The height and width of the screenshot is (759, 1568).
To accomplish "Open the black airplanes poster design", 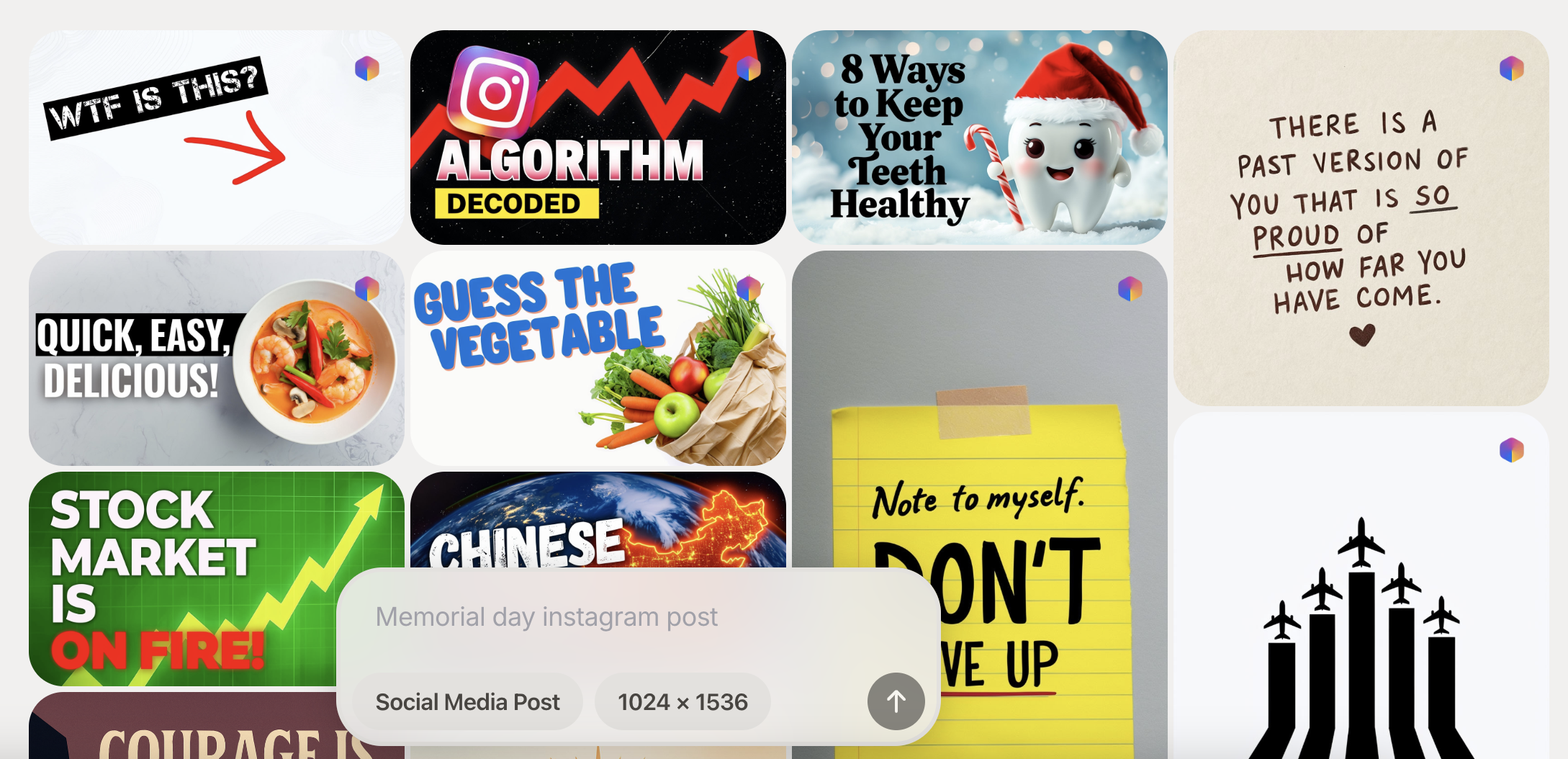I will (1361, 612).
